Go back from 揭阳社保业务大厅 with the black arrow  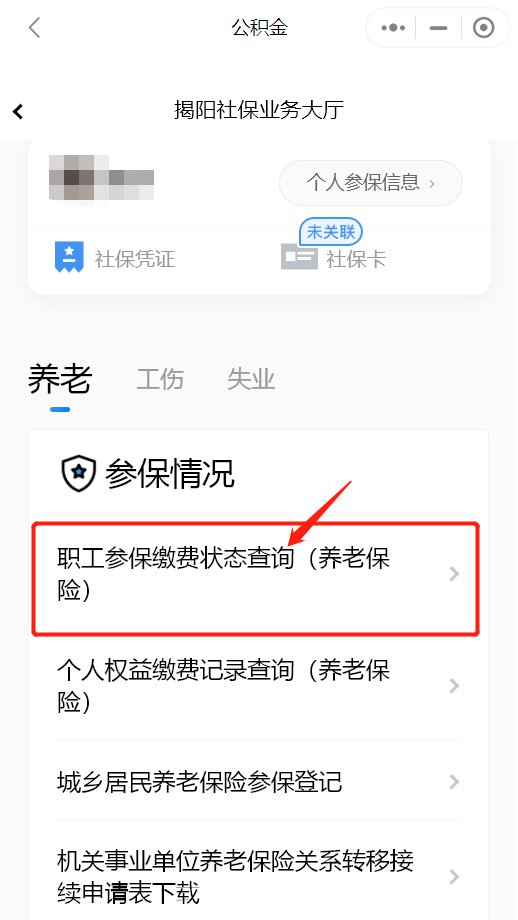(x=18, y=111)
